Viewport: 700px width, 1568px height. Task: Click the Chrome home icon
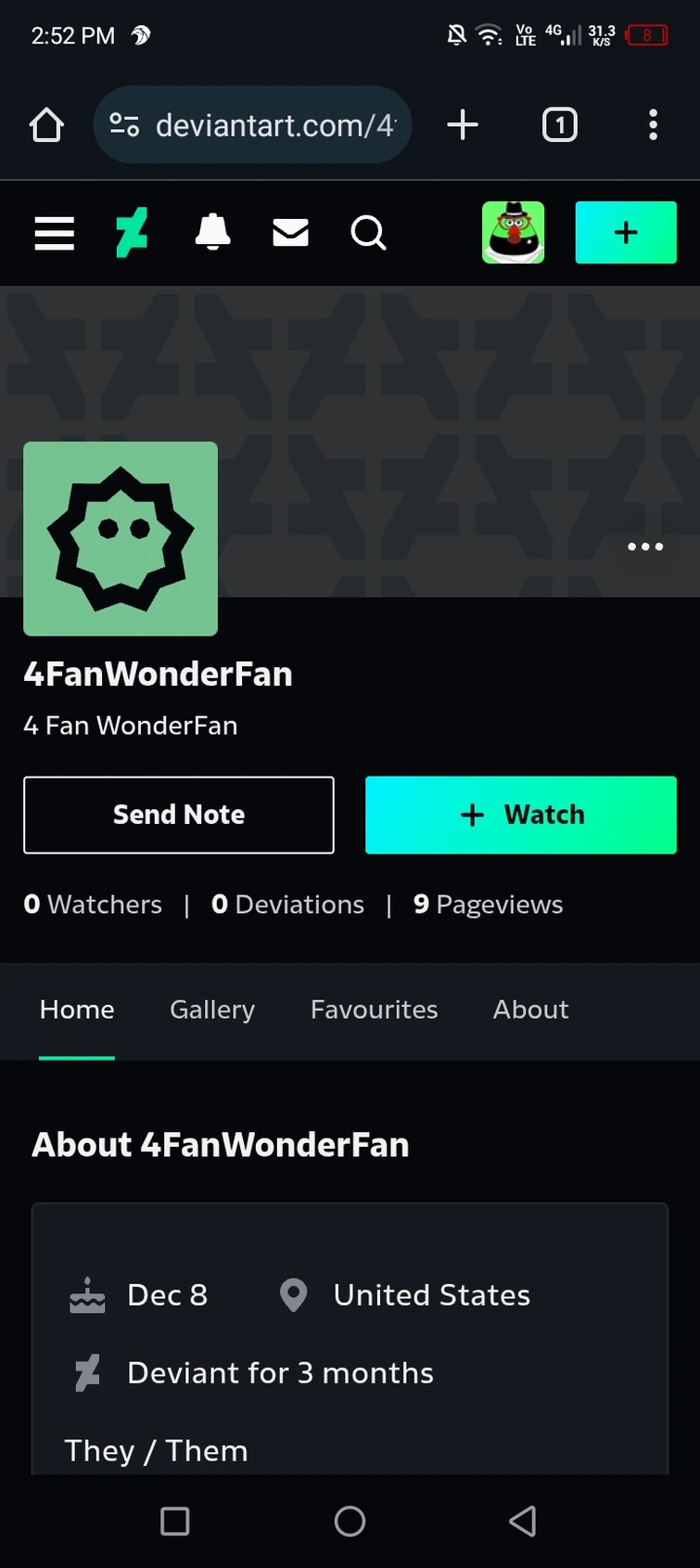click(46, 124)
